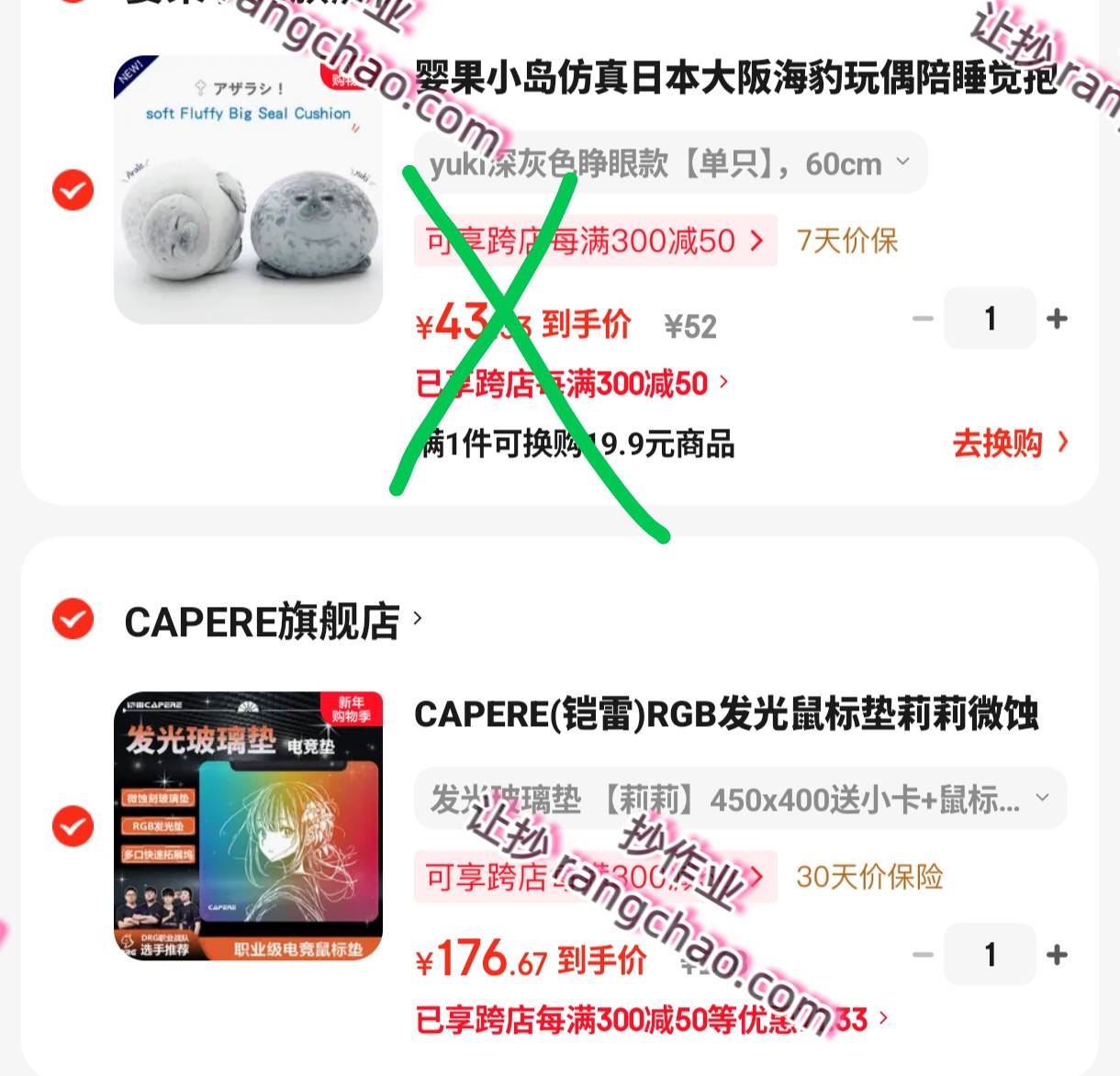Increase CAPERE mouse pad quantity
Image resolution: width=1120 pixels, height=1076 pixels.
(x=1057, y=955)
